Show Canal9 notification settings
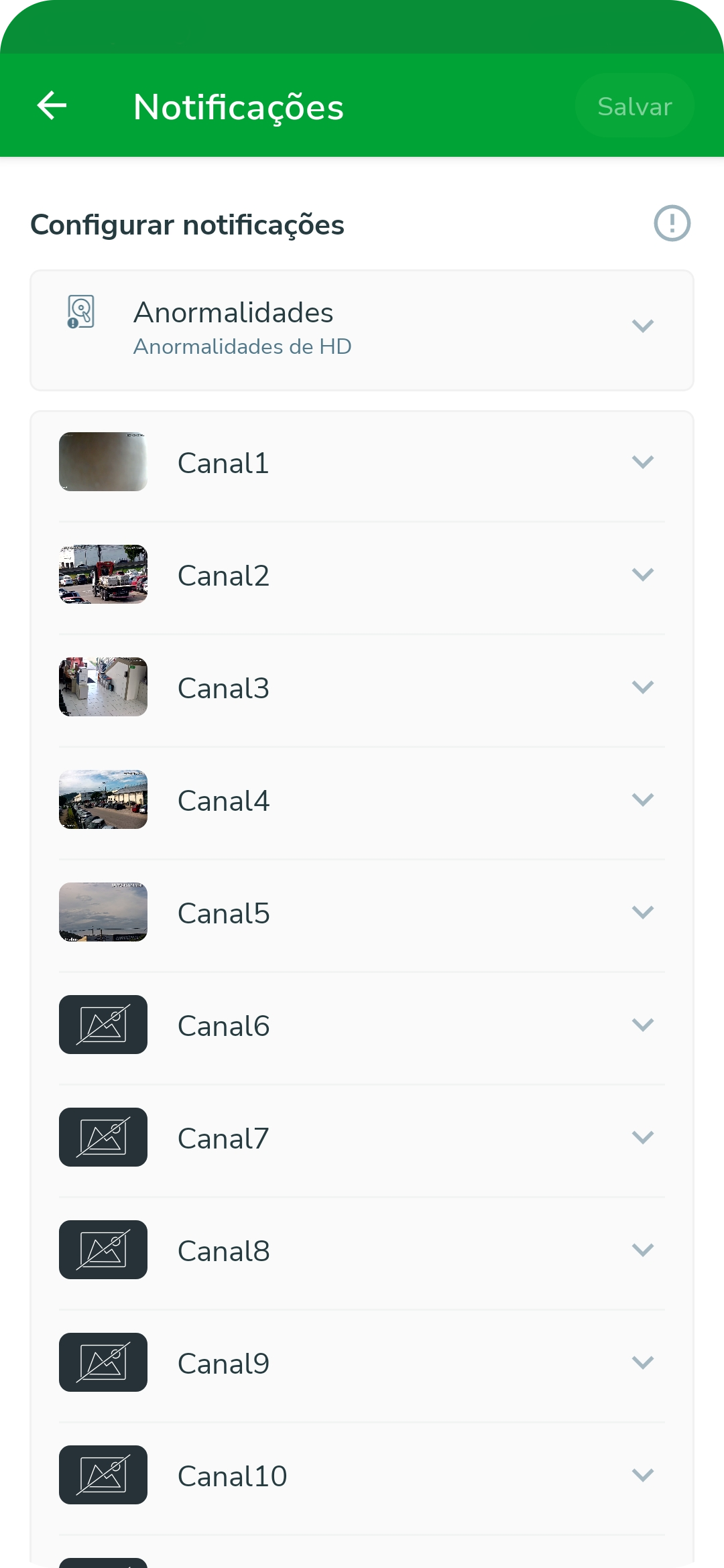 362,1363
